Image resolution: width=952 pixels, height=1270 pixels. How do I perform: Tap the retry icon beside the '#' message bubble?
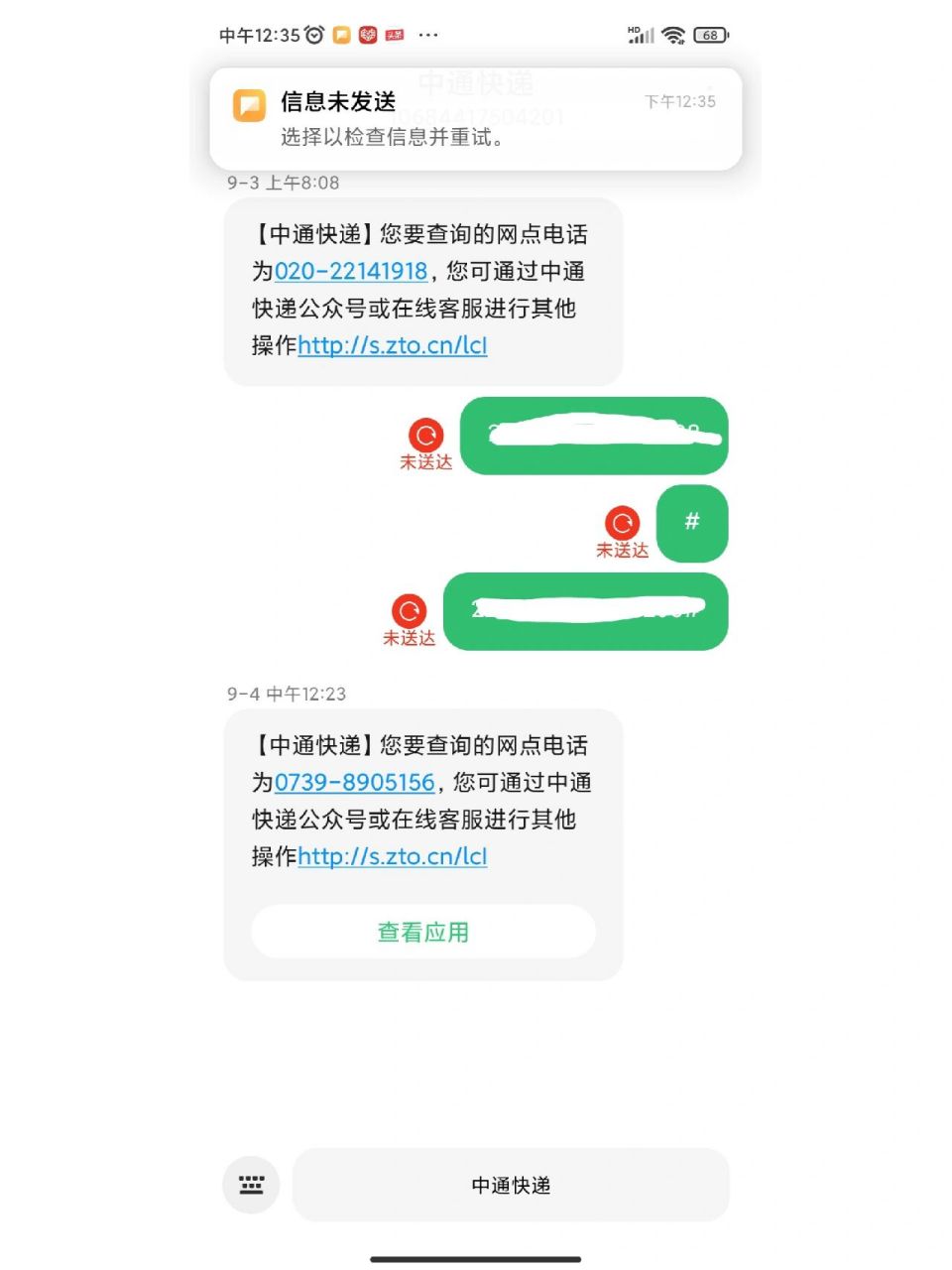click(622, 524)
